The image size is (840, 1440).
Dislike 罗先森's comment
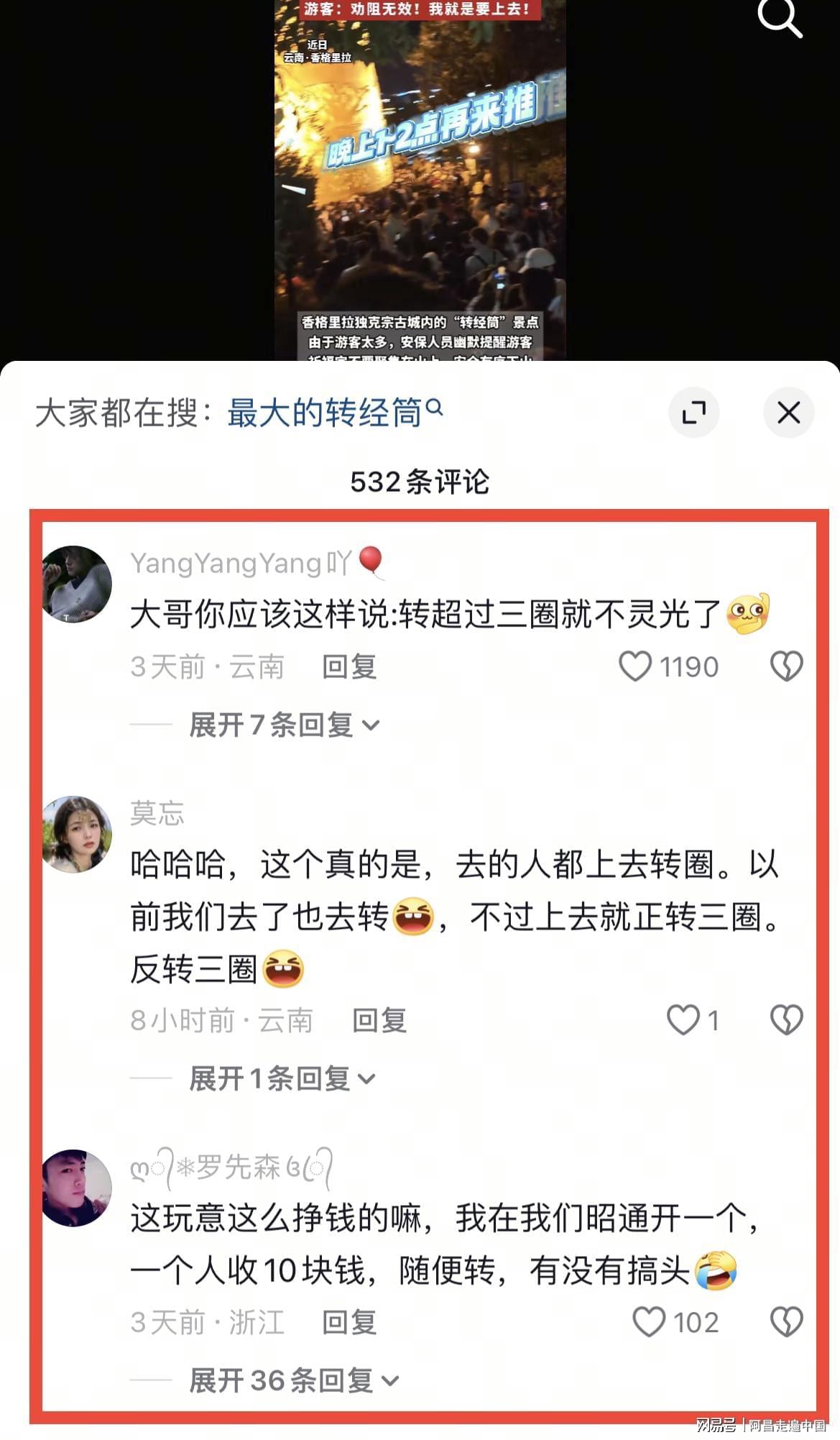[786, 1322]
